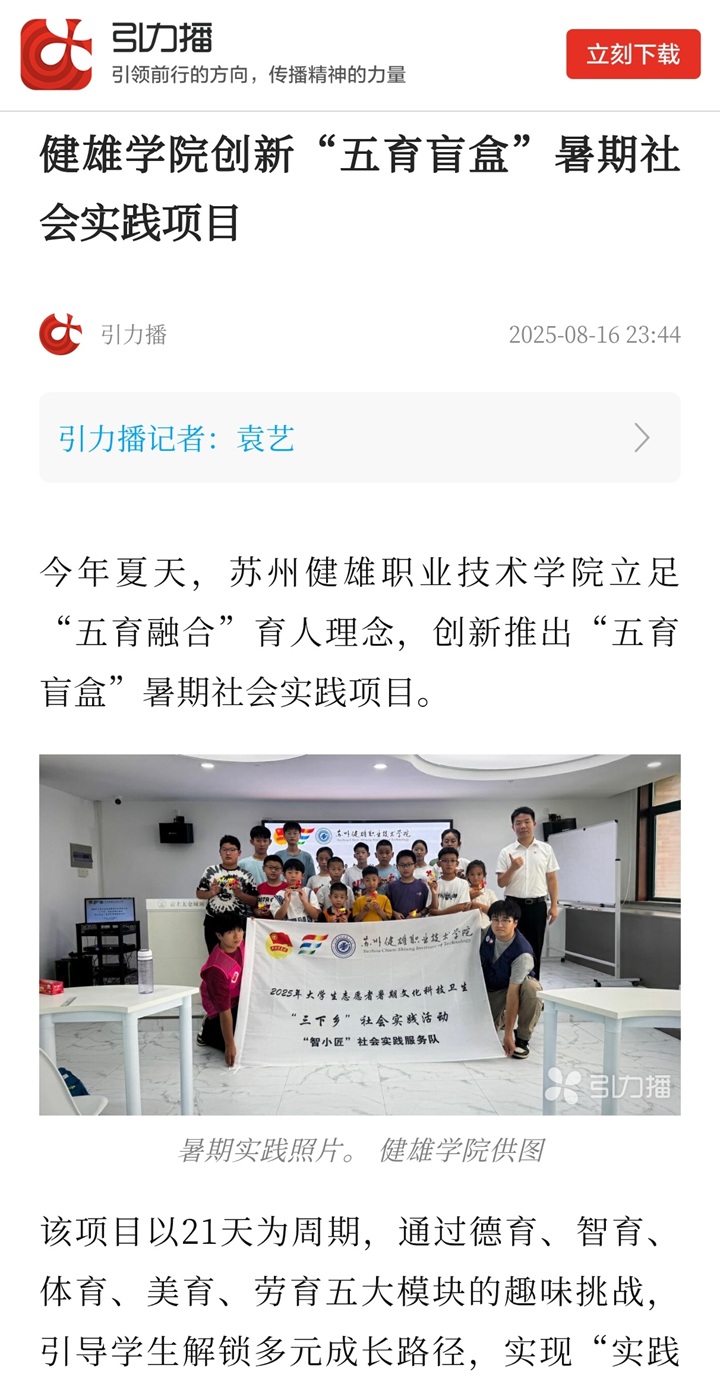Screen dimensions: 720x1387
Task: Tap the 立刻下载 download button
Action: (633, 54)
